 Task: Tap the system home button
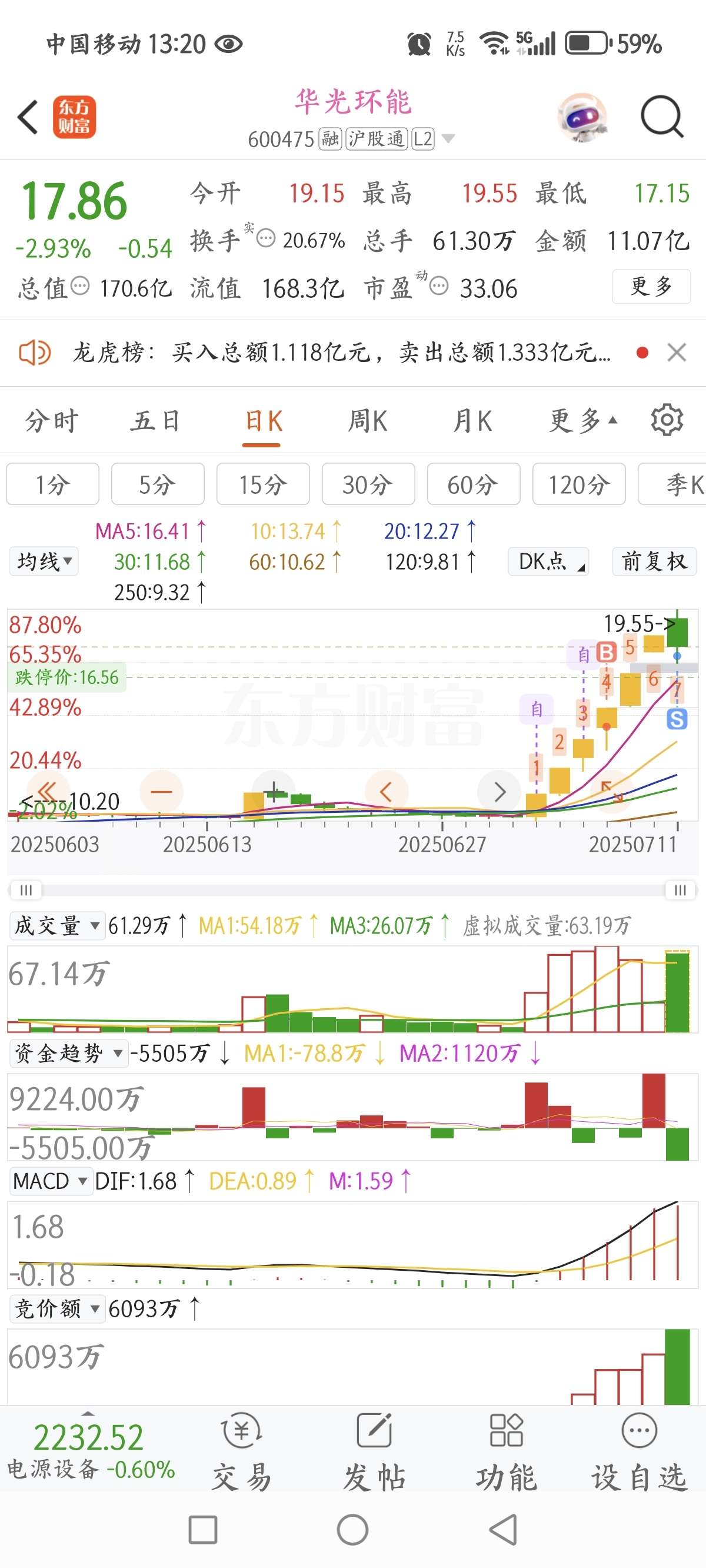(x=352, y=1530)
